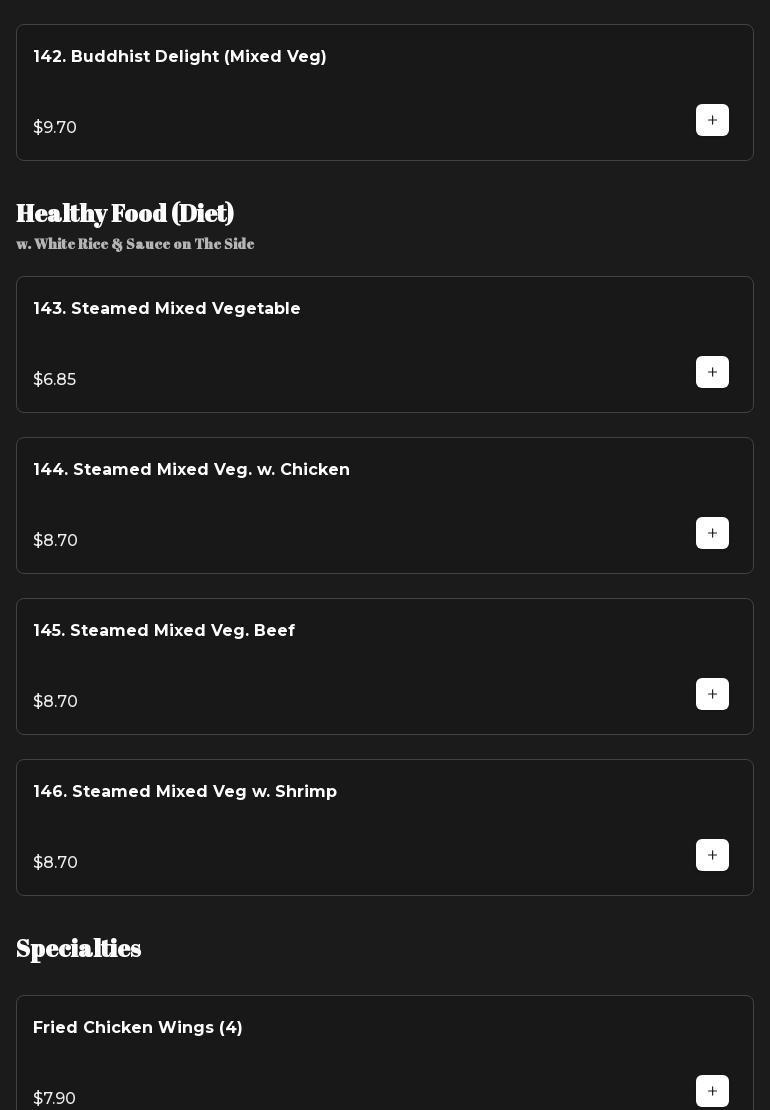View the 146. Shrimp dish details

tap(300, 825)
